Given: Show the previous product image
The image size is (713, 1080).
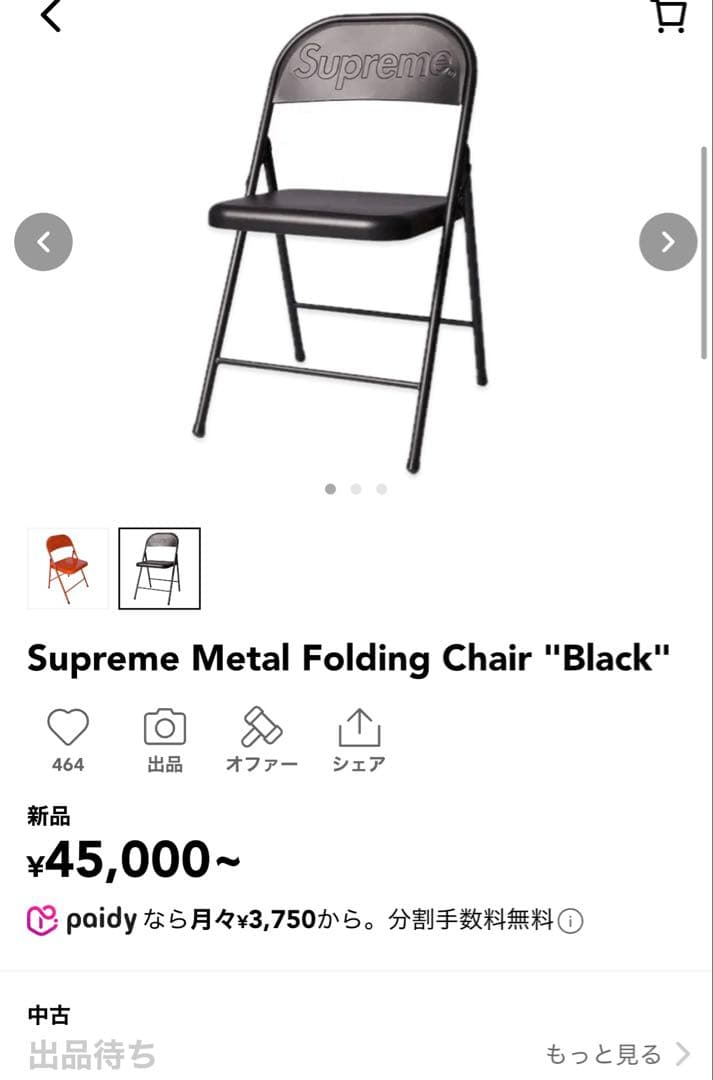Looking at the screenshot, I should [43, 242].
